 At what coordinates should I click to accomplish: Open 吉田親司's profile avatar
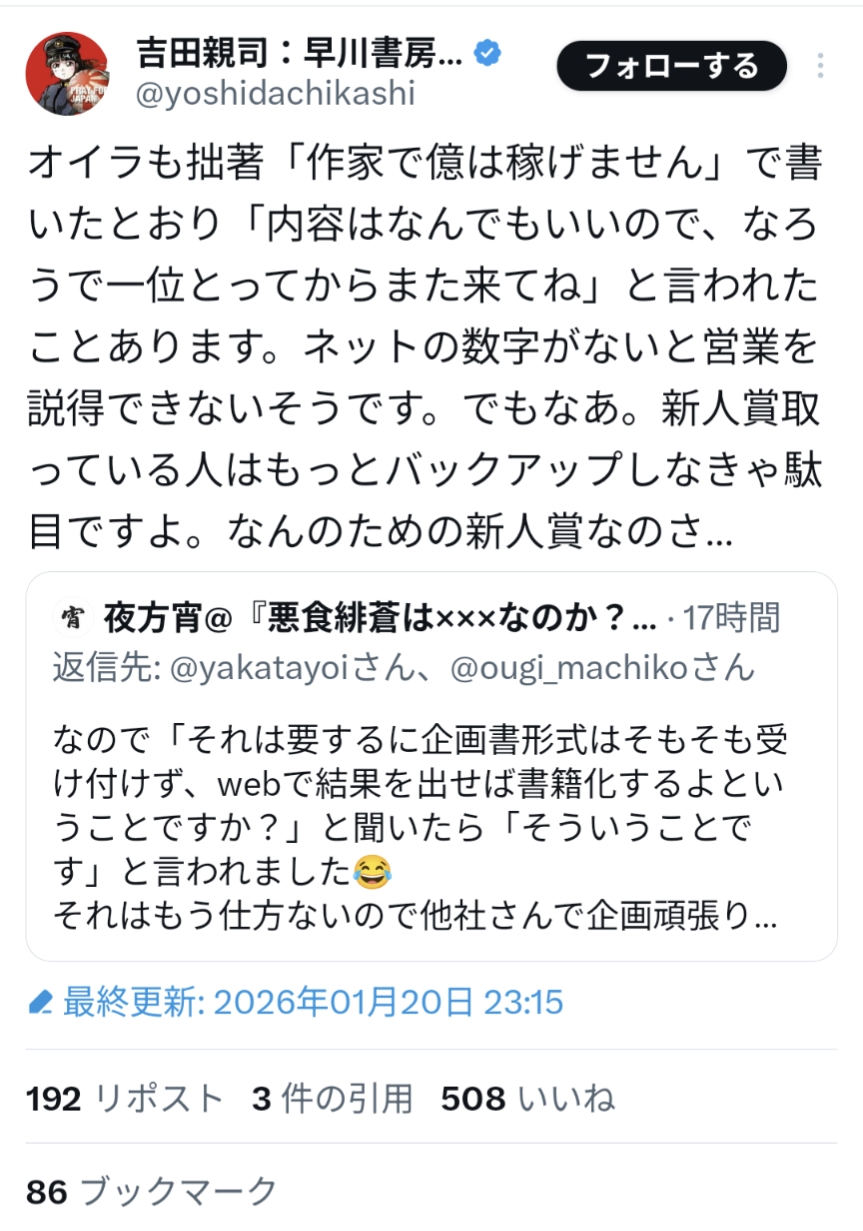click(66, 73)
